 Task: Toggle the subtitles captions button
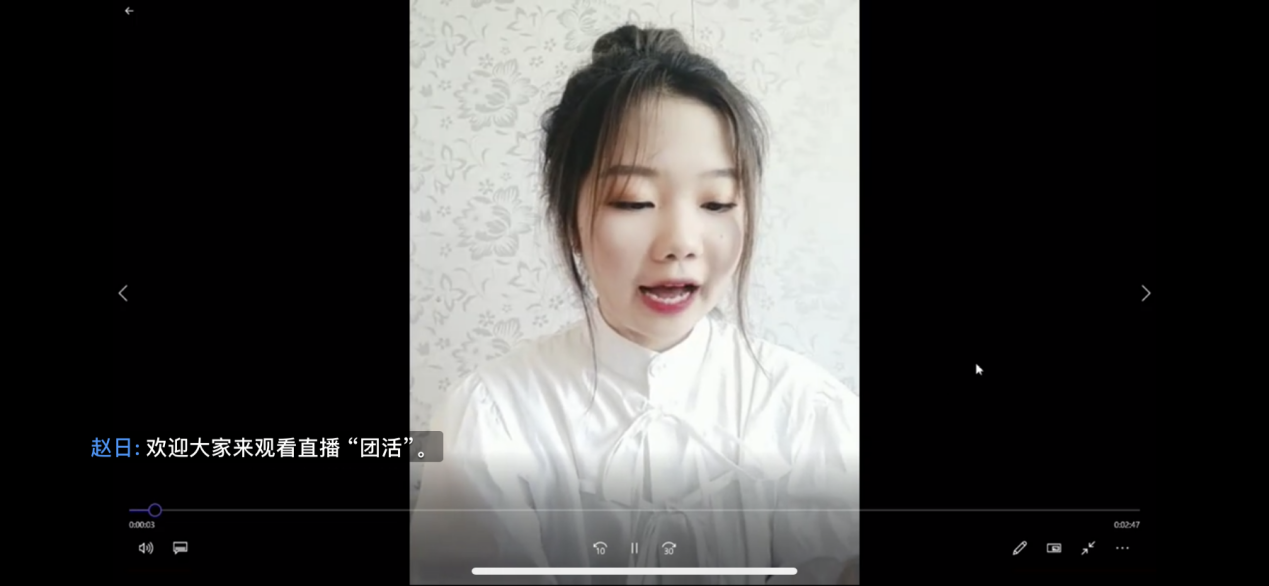click(x=180, y=548)
